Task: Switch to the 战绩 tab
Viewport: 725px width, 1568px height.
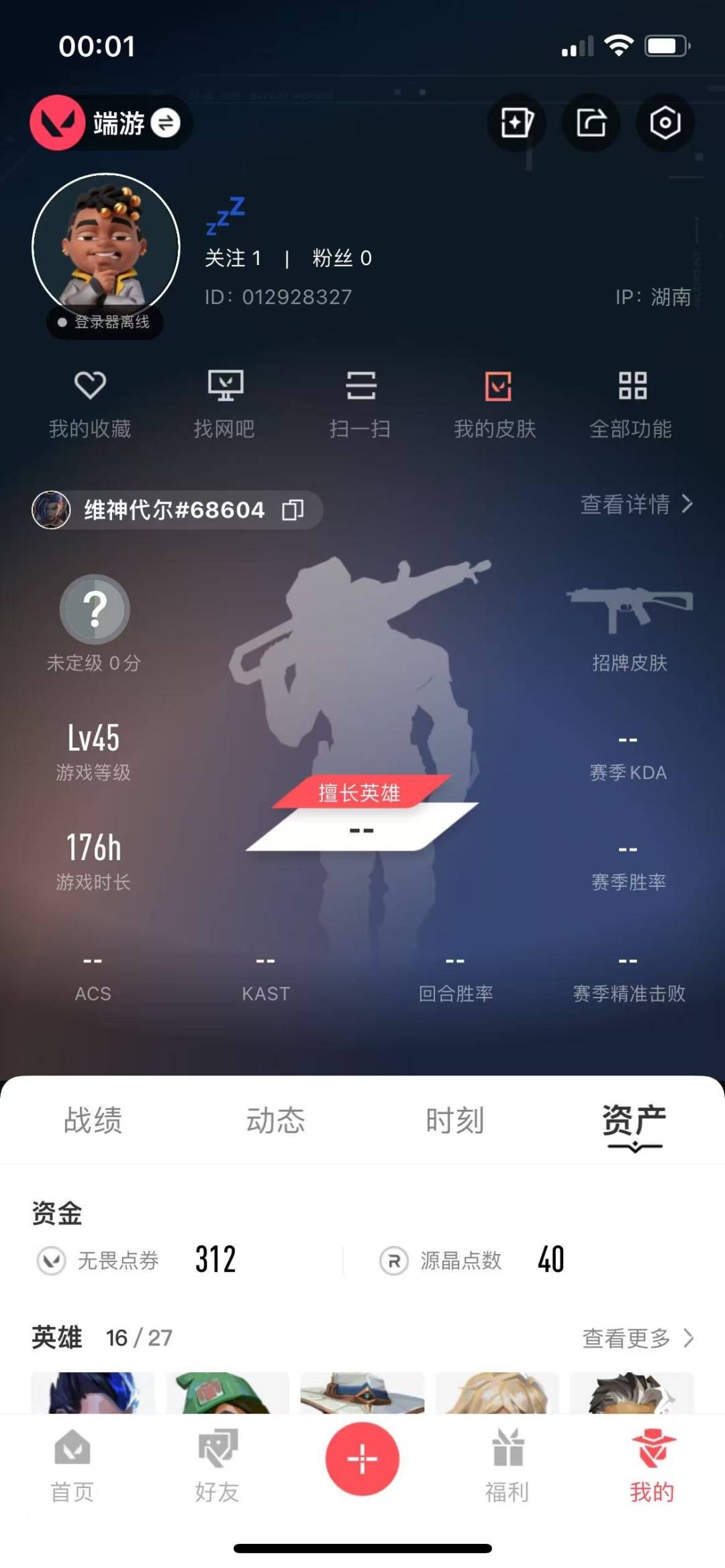Action: 93,1120
